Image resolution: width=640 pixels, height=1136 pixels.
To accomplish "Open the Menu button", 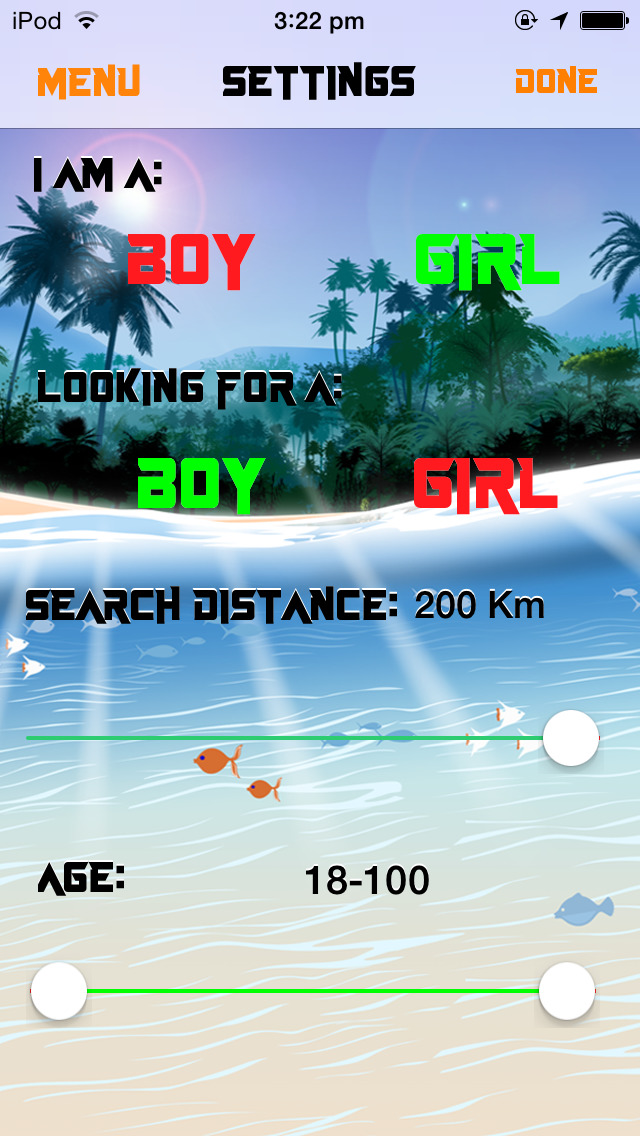I will (x=88, y=81).
